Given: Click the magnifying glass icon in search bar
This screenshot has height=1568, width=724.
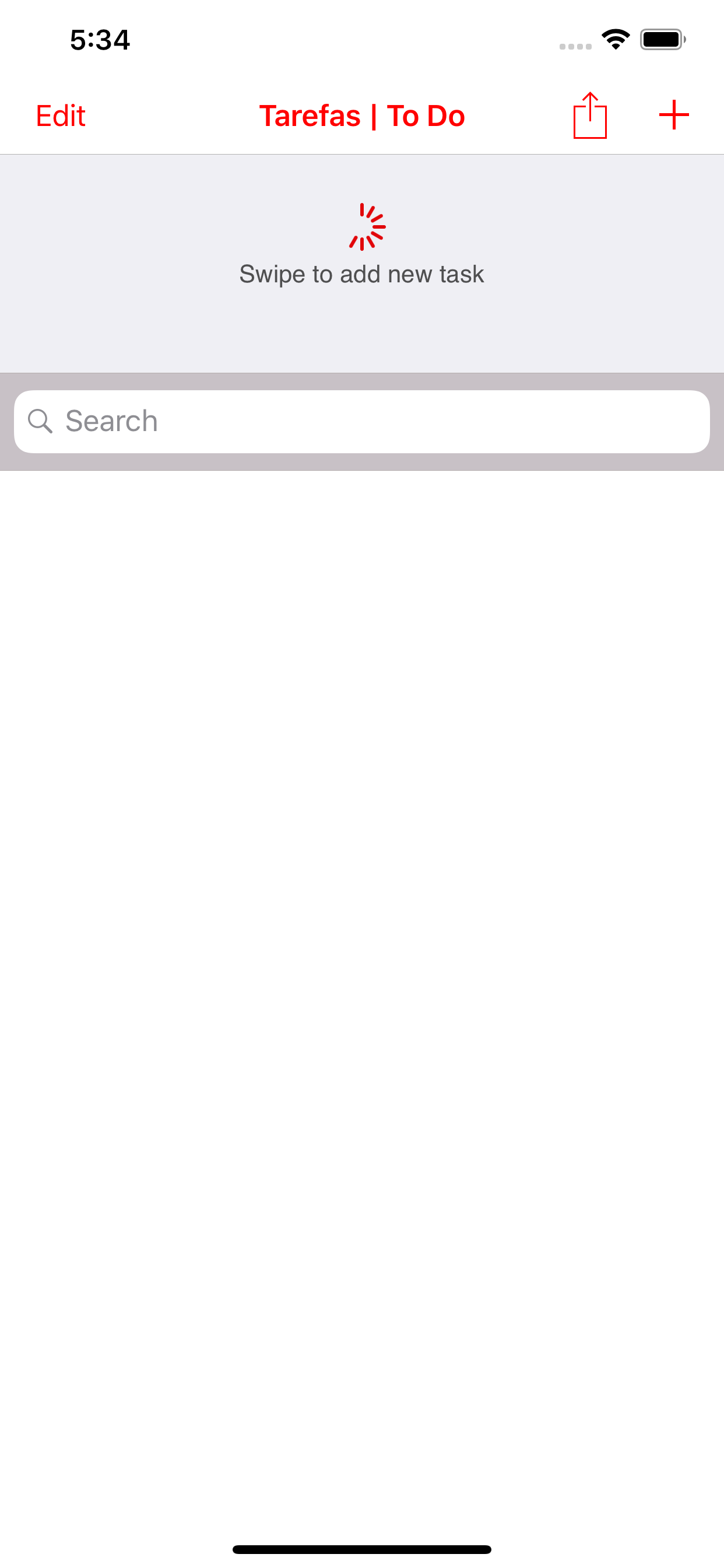Looking at the screenshot, I should coord(40,421).
